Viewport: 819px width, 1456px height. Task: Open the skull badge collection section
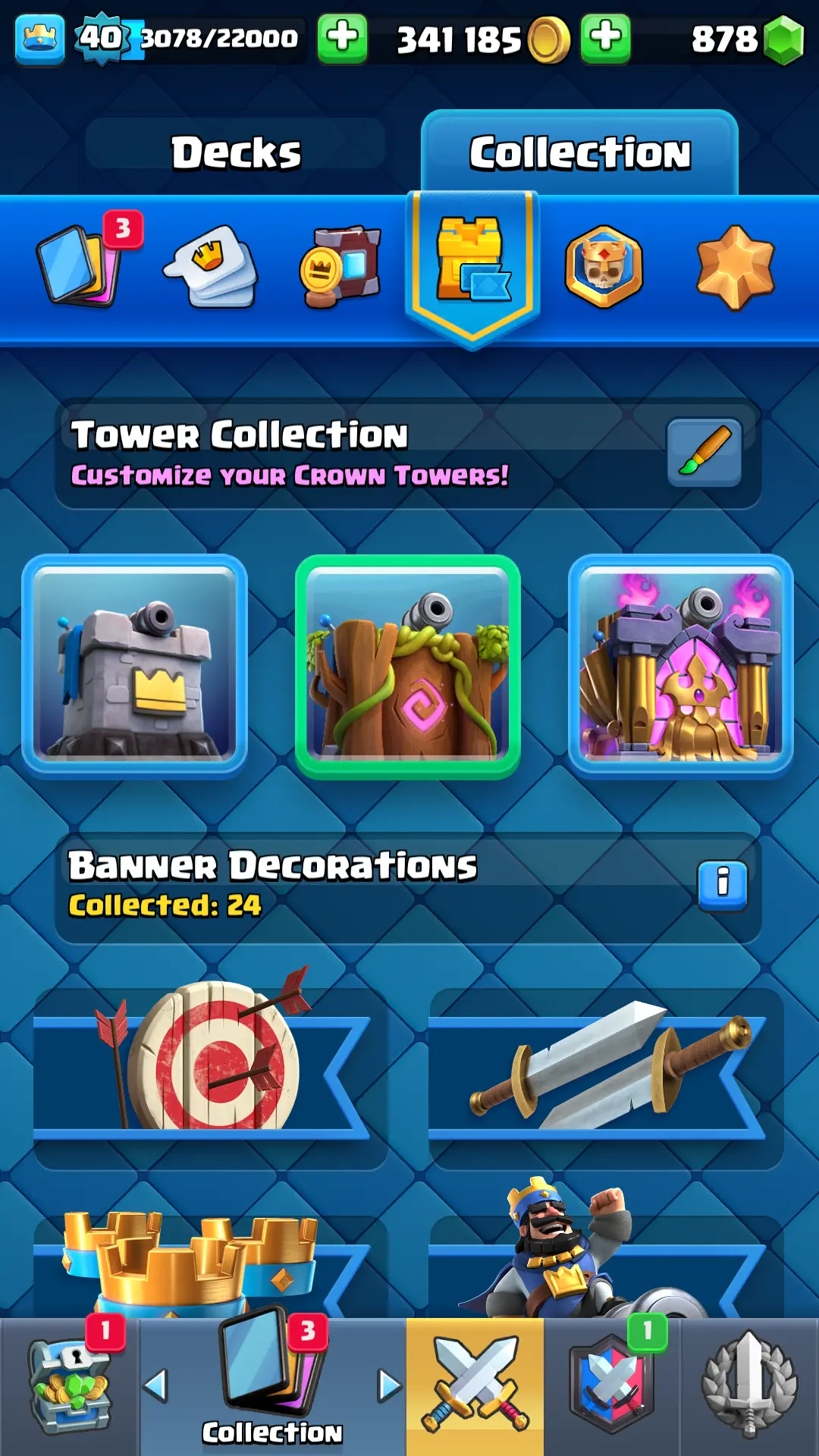tap(604, 267)
